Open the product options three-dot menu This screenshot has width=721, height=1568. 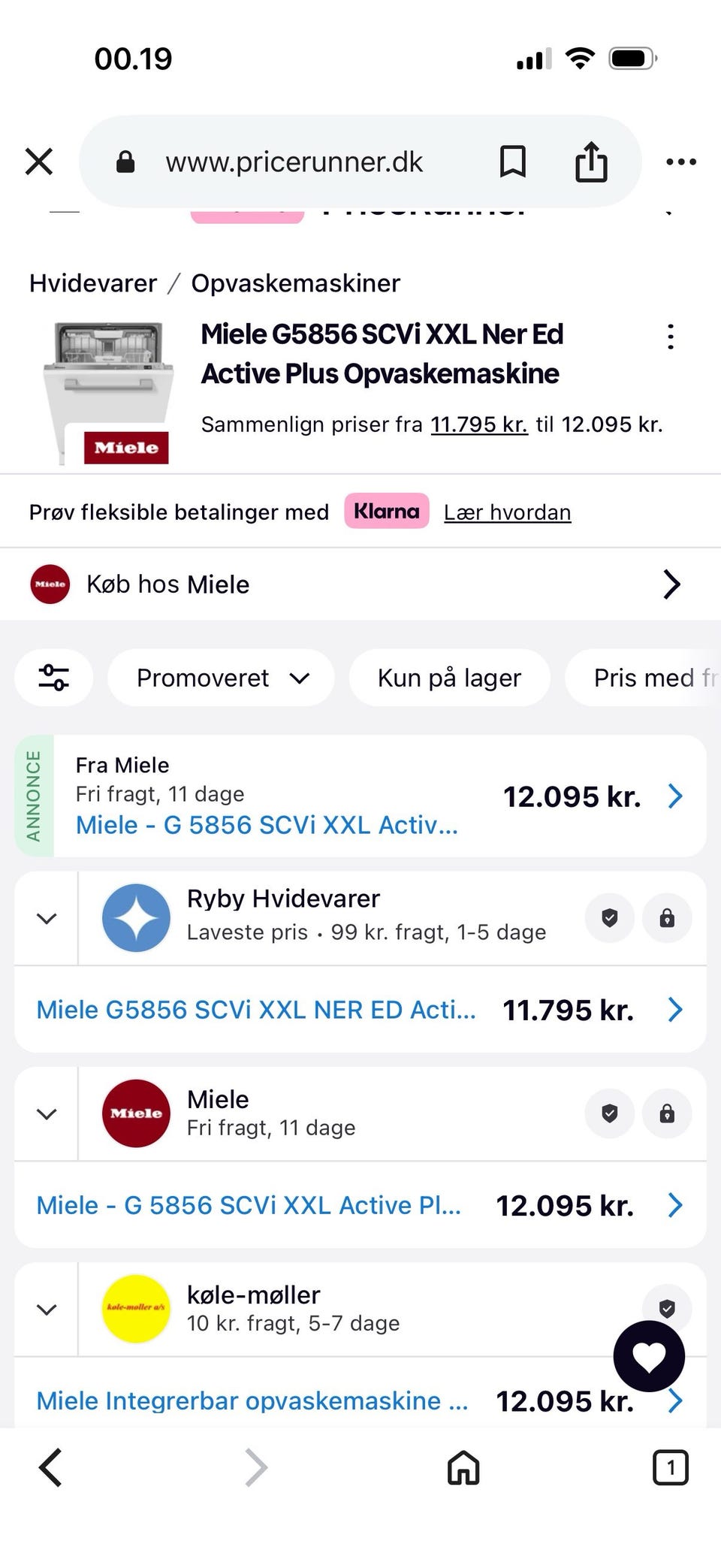point(669,337)
